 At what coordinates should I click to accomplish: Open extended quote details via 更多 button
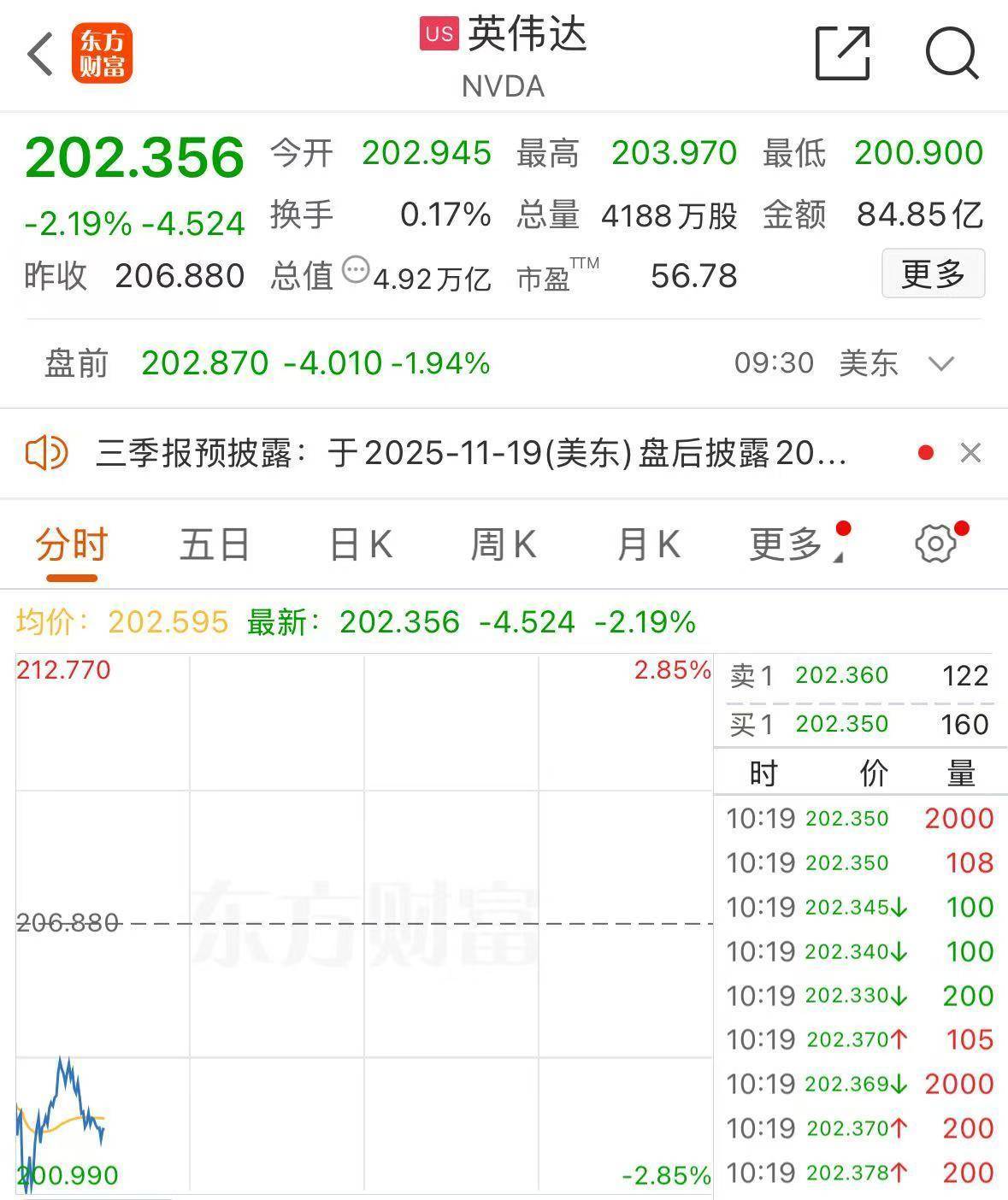[932, 274]
